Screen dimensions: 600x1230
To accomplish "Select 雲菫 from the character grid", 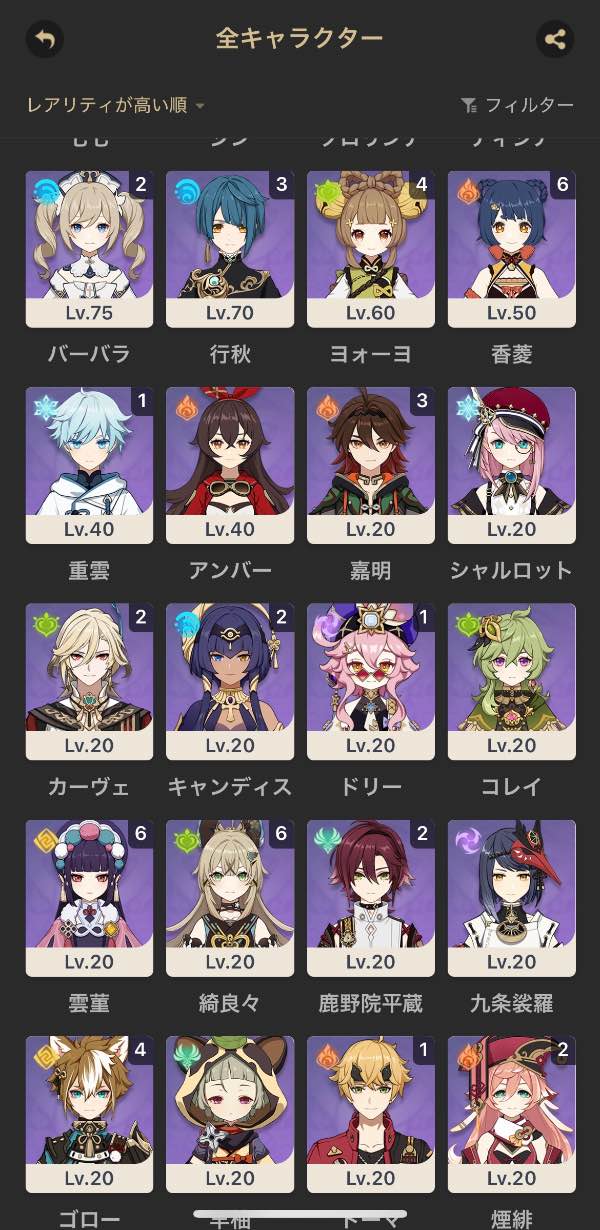I will click(89, 897).
